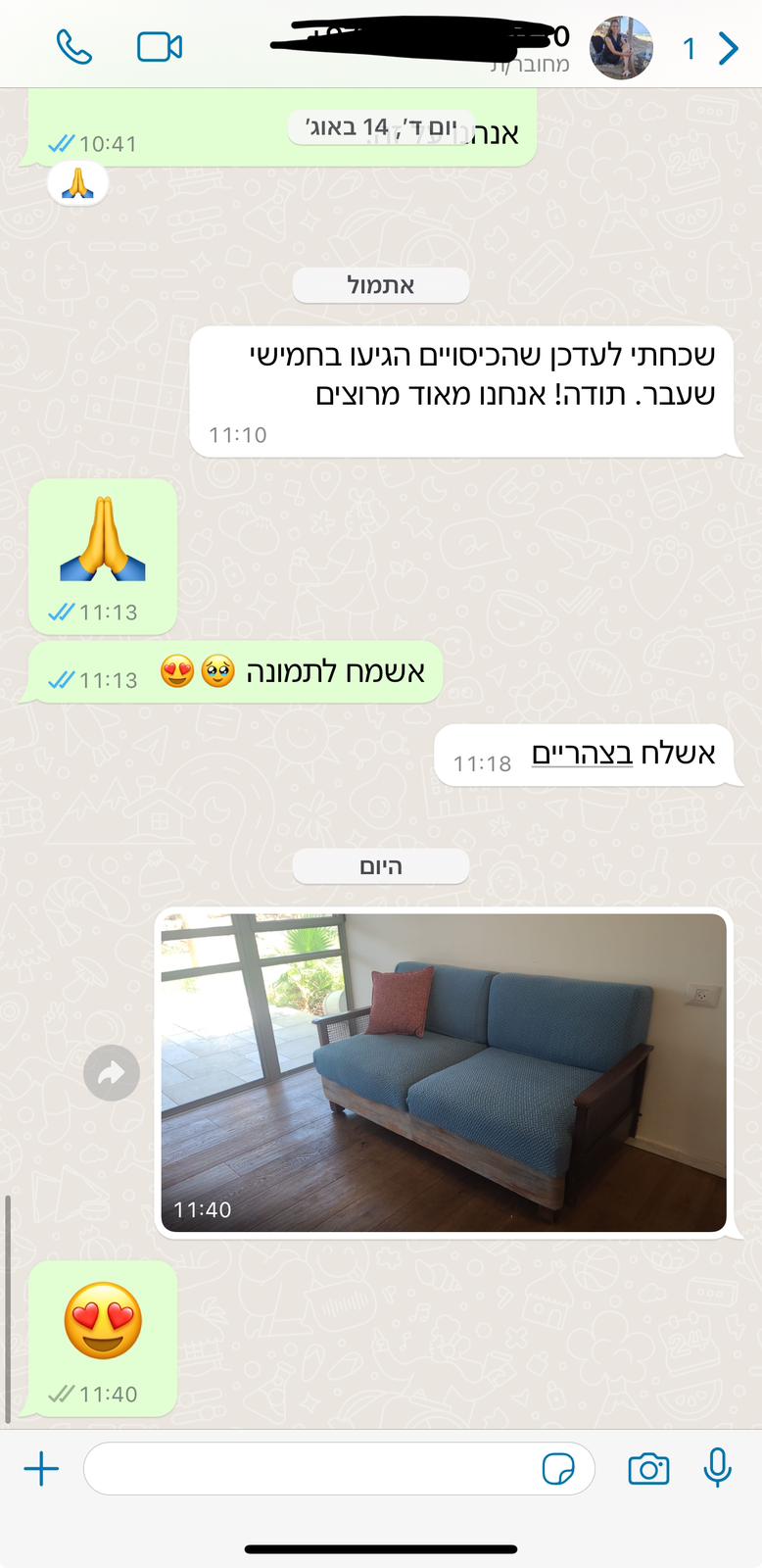Start a video call
Viewport: 762px width, 1568px height.
point(160,47)
